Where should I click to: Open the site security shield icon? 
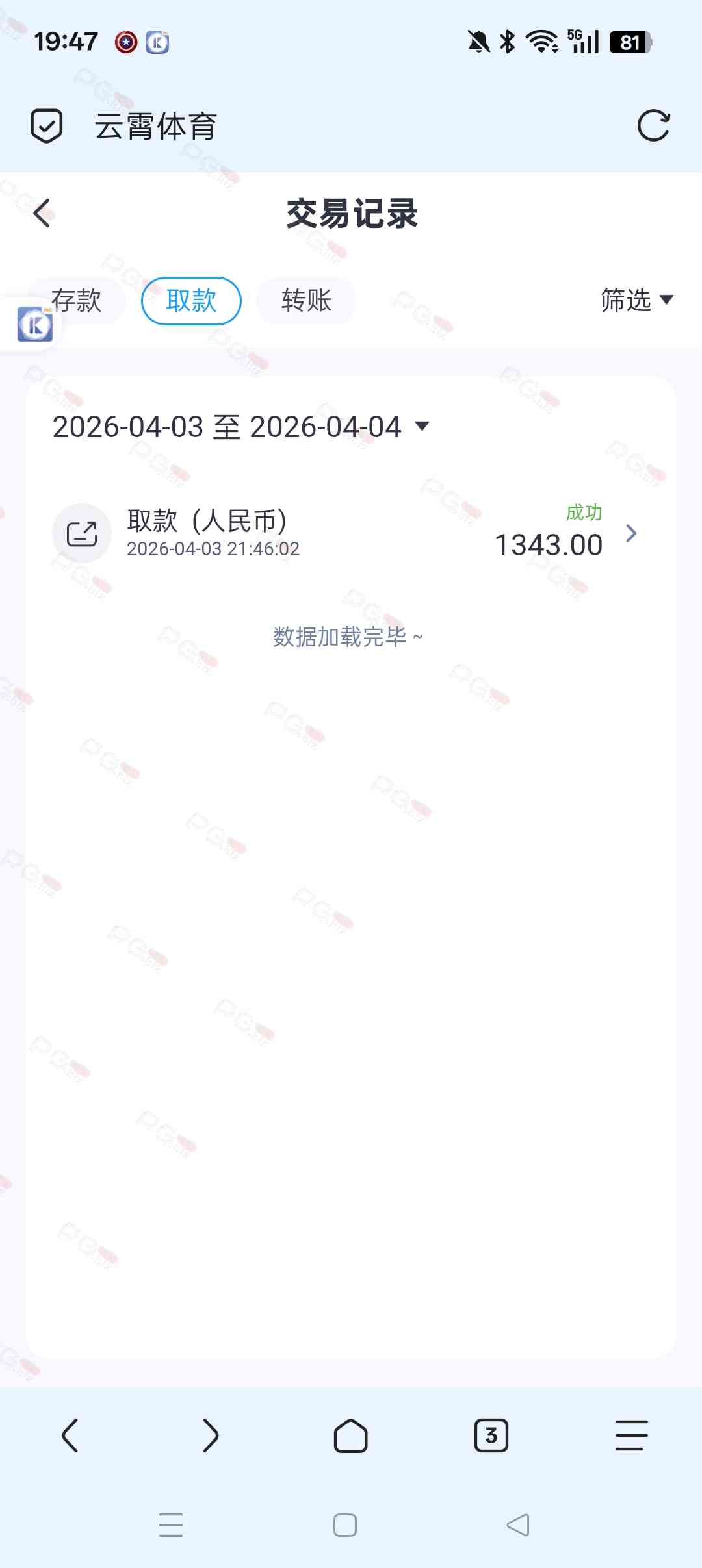[x=47, y=125]
